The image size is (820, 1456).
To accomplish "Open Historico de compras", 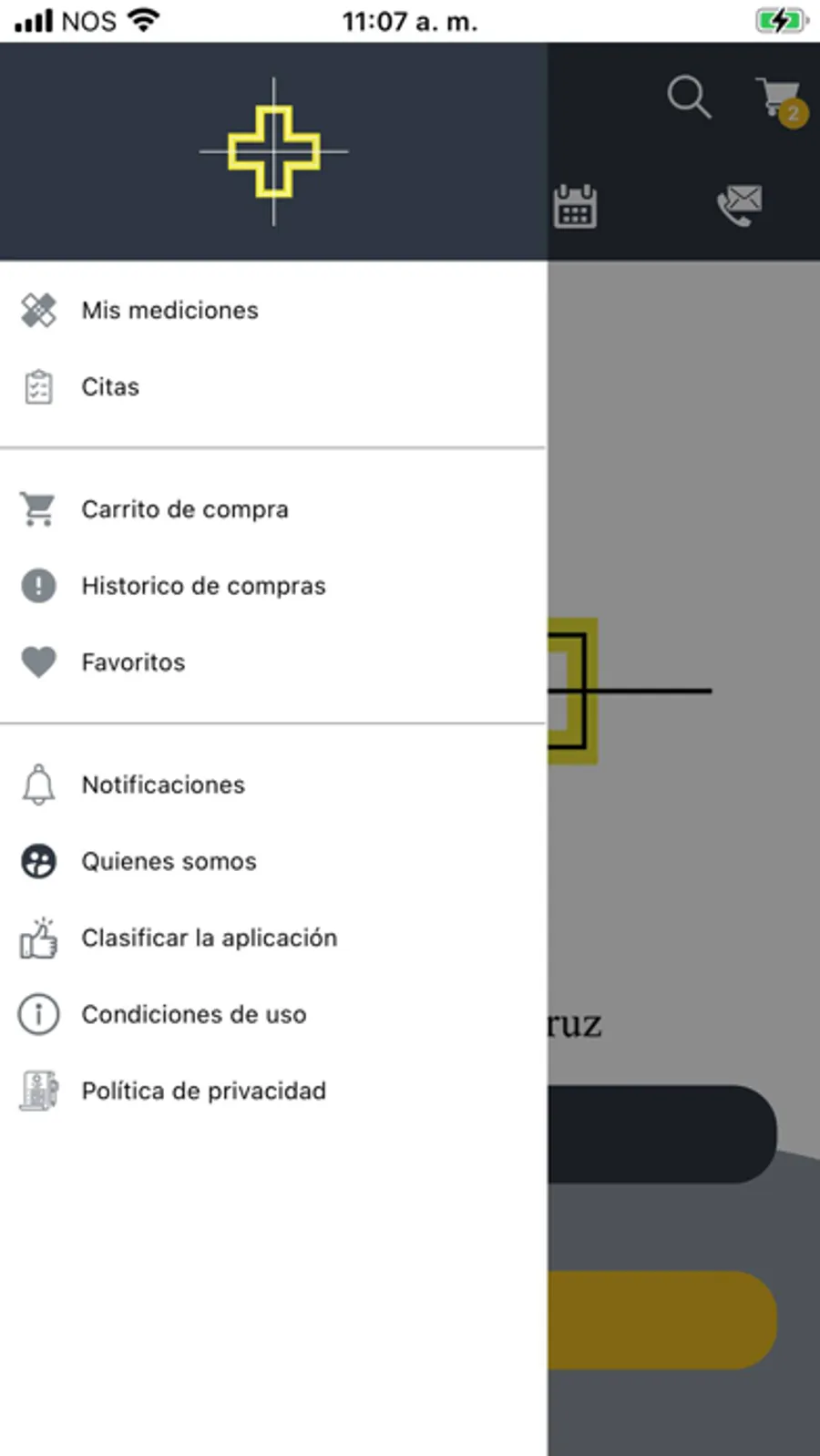I will click(x=203, y=585).
